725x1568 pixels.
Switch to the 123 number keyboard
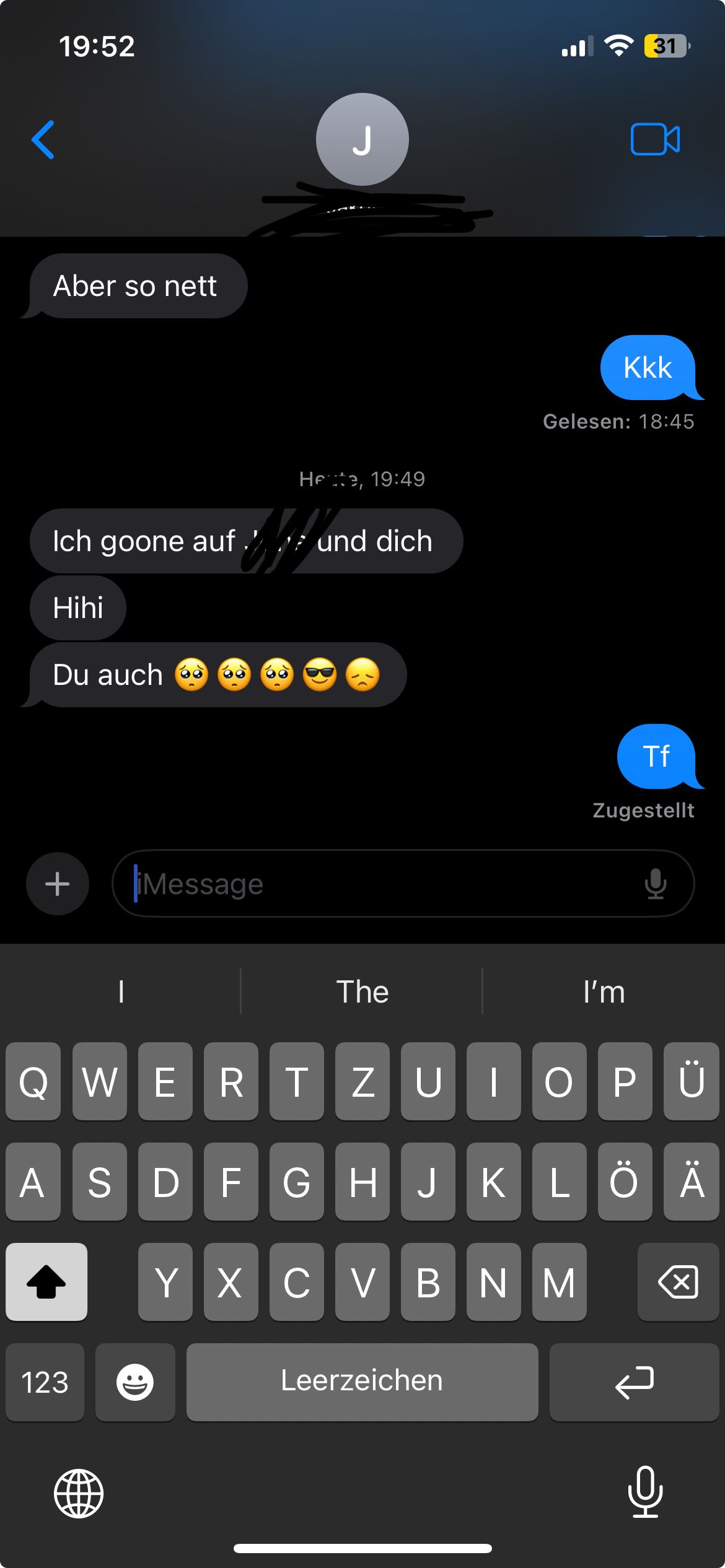click(x=45, y=1382)
